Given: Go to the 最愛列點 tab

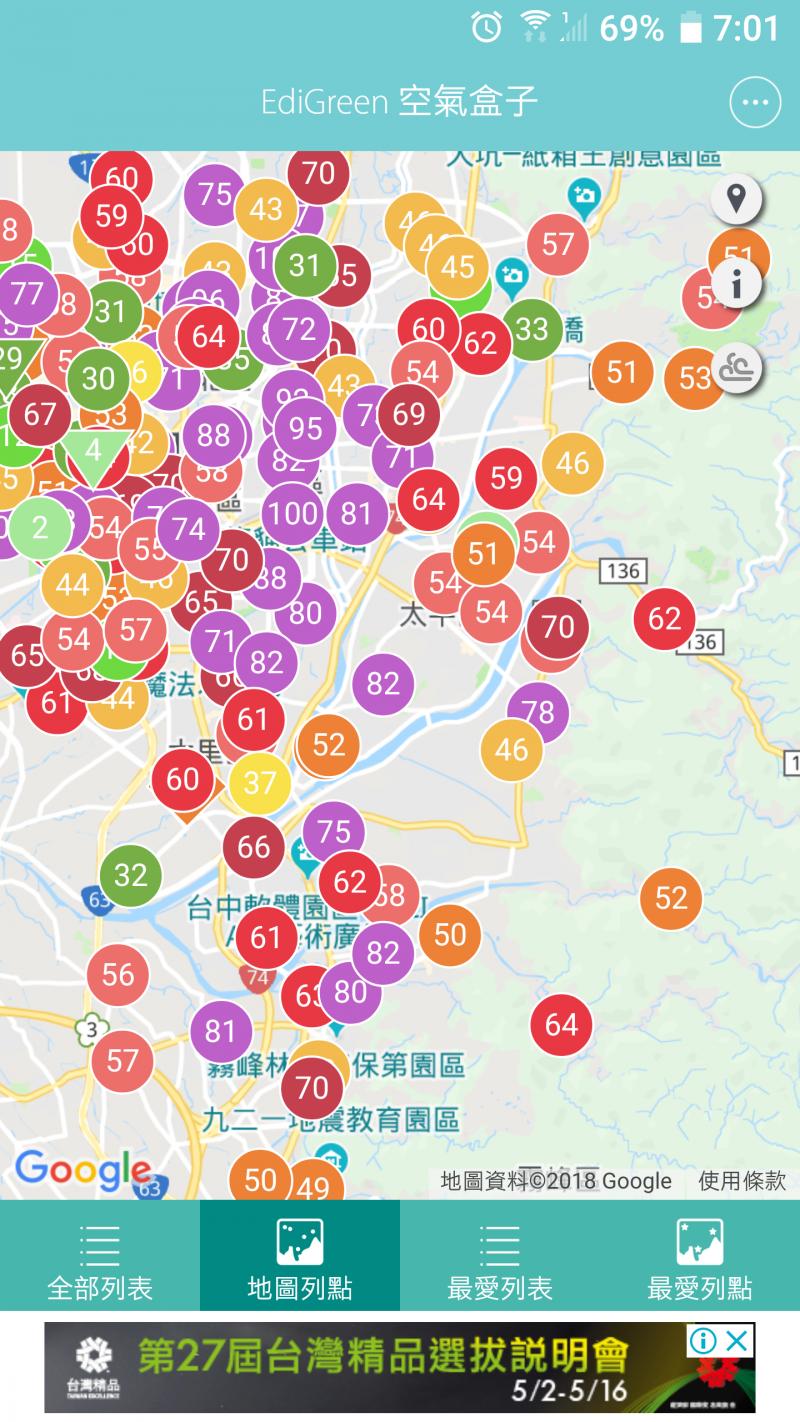Looking at the screenshot, I should 700,1256.
